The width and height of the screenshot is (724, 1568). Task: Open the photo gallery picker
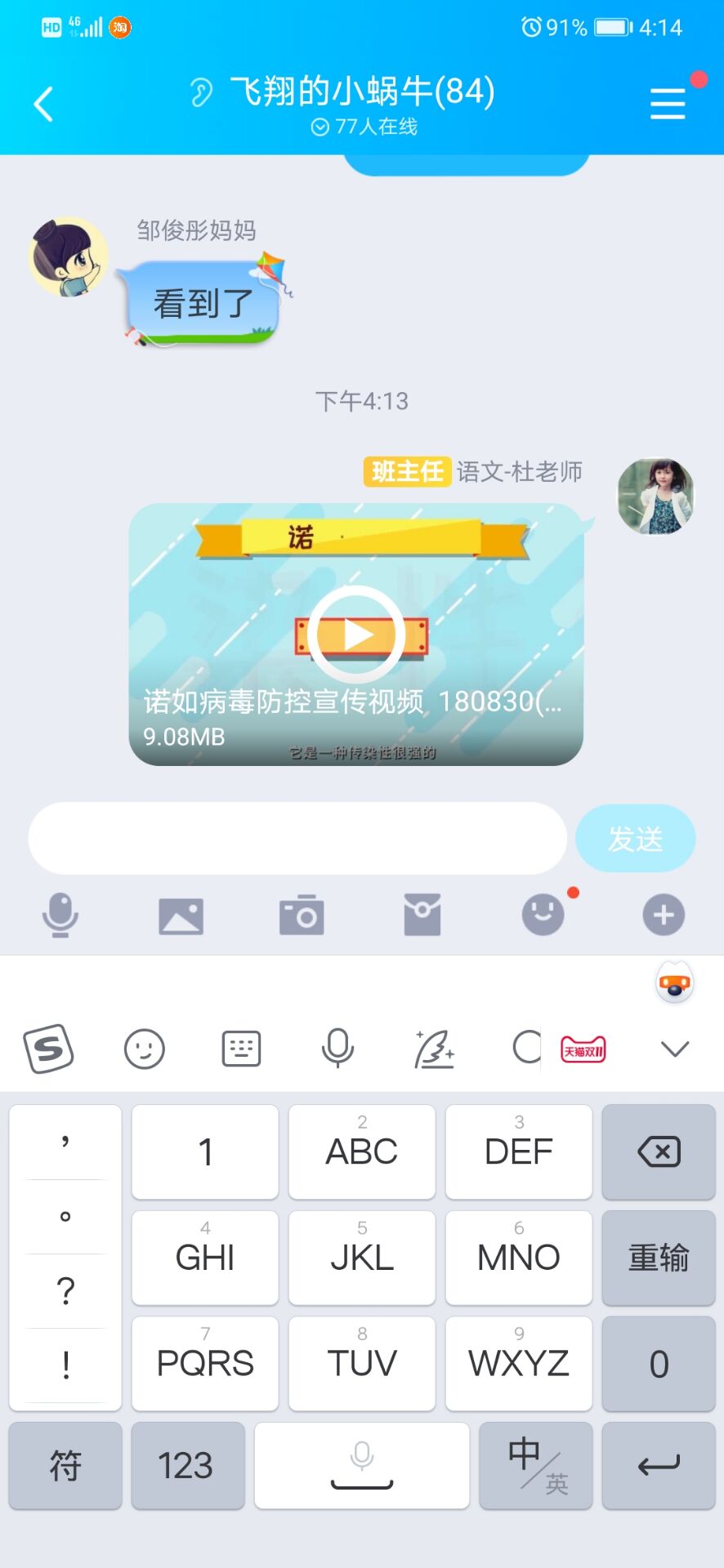pos(181,915)
